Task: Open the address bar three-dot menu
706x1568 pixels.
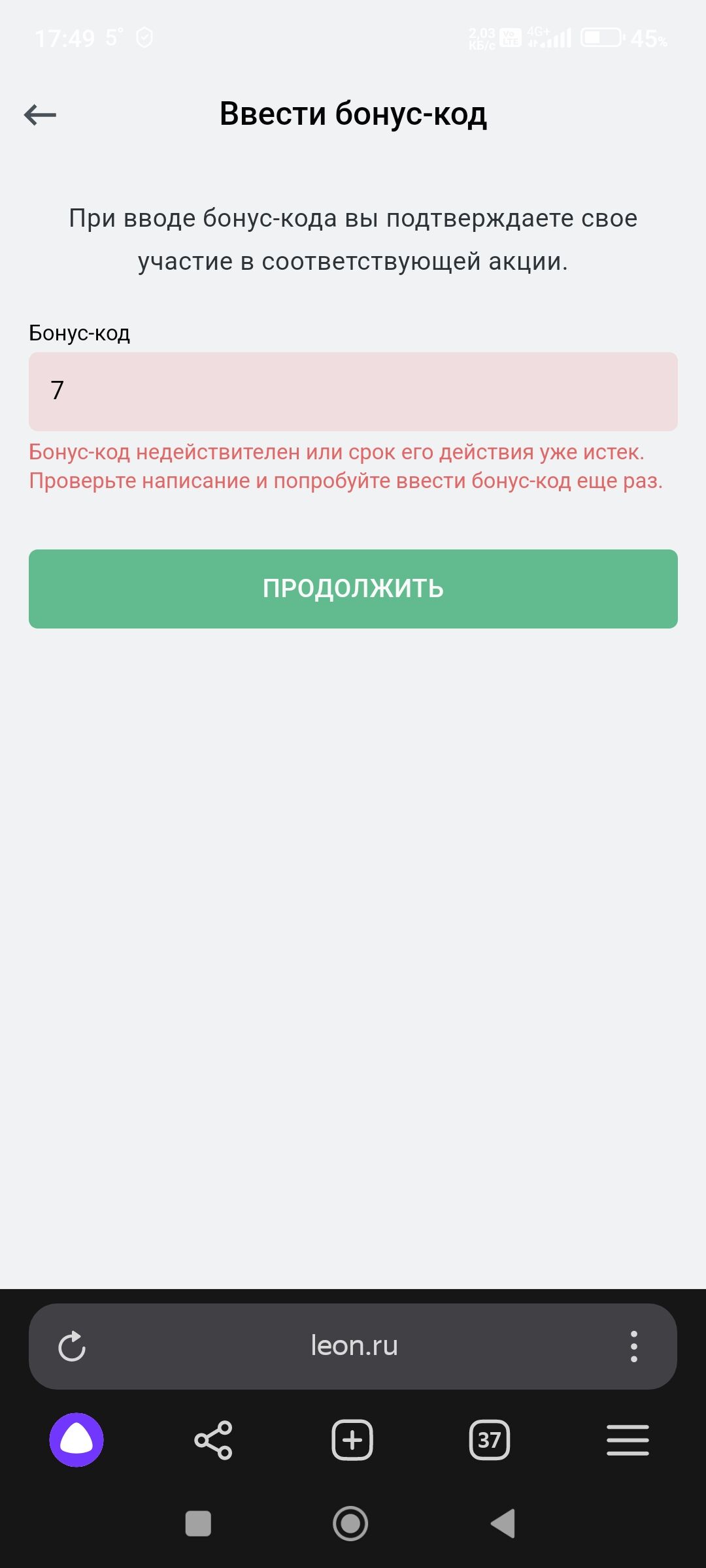Action: (x=633, y=1347)
